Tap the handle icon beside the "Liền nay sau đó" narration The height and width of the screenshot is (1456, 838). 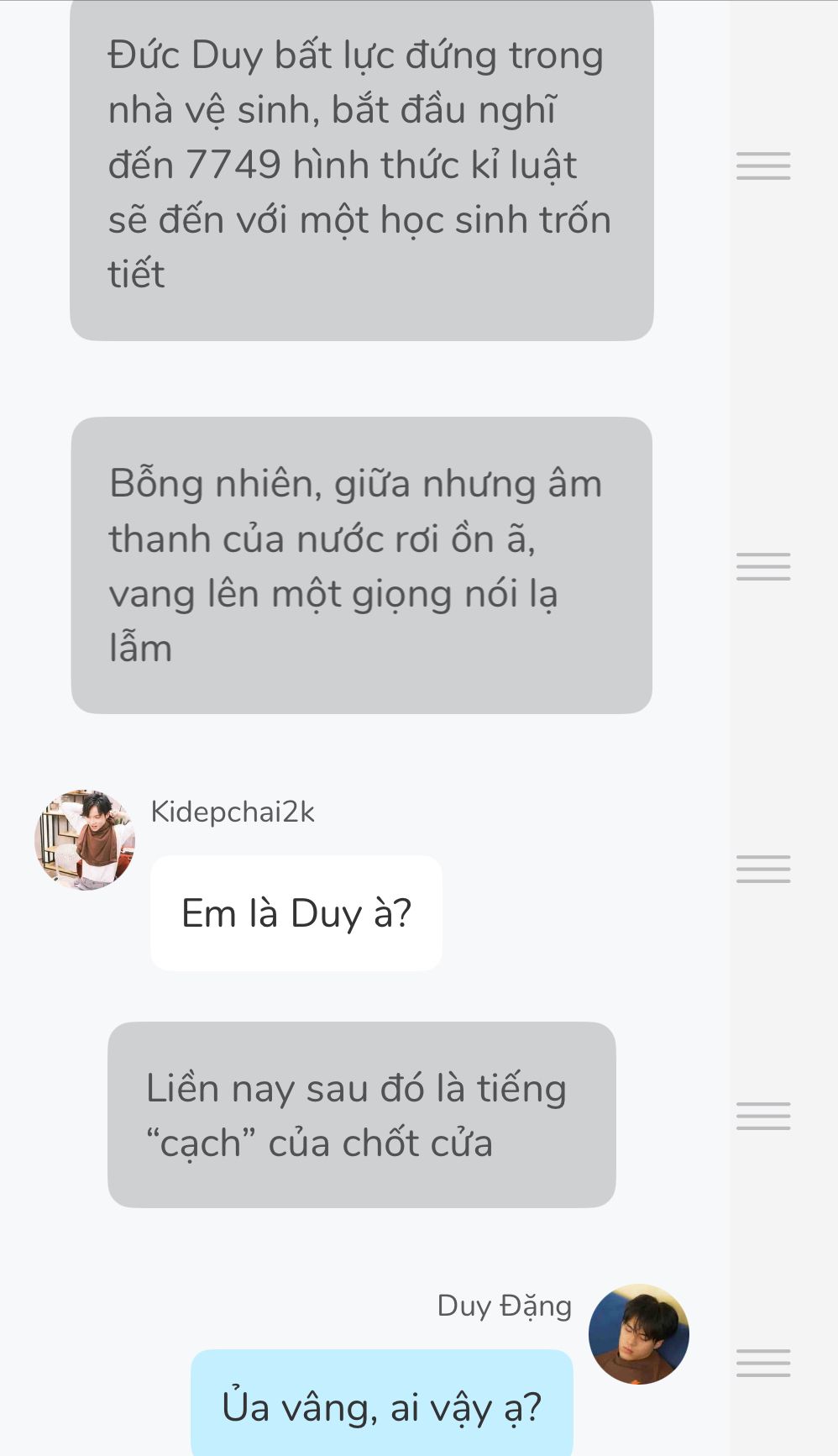pyautogui.click(x=763, y=1116)
